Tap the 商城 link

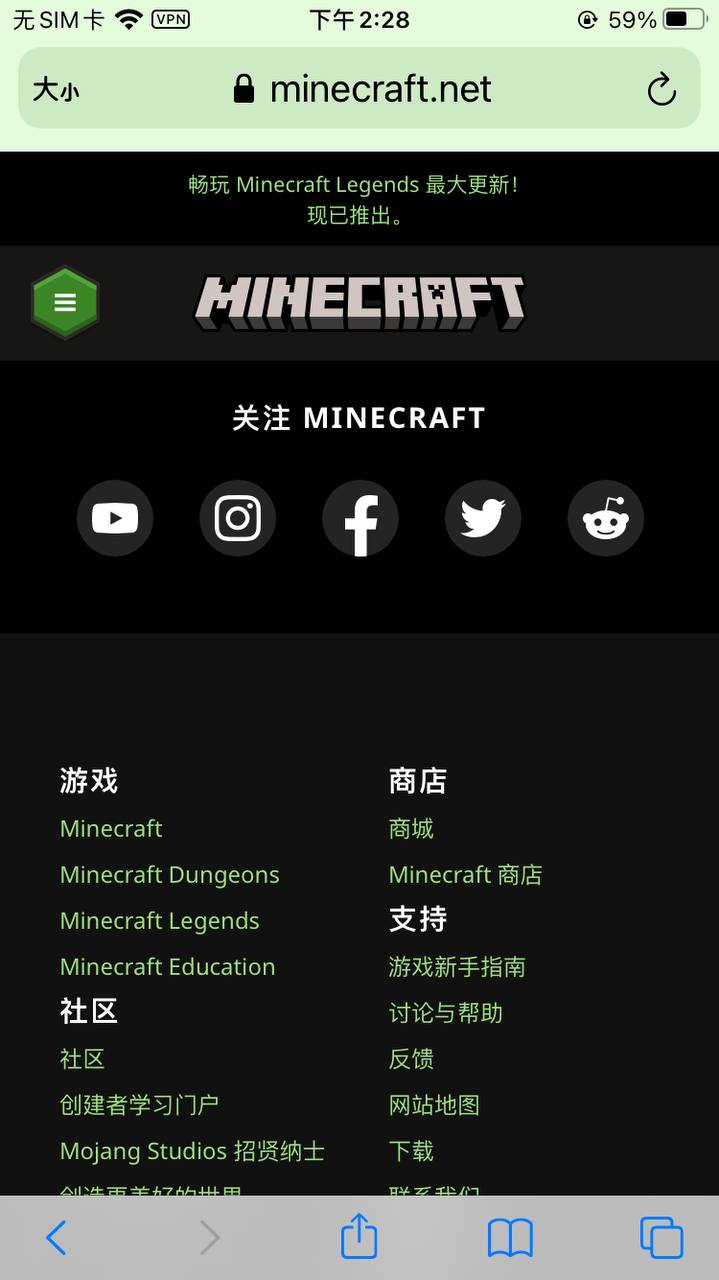pyautogui.click(x=411, y=829)
